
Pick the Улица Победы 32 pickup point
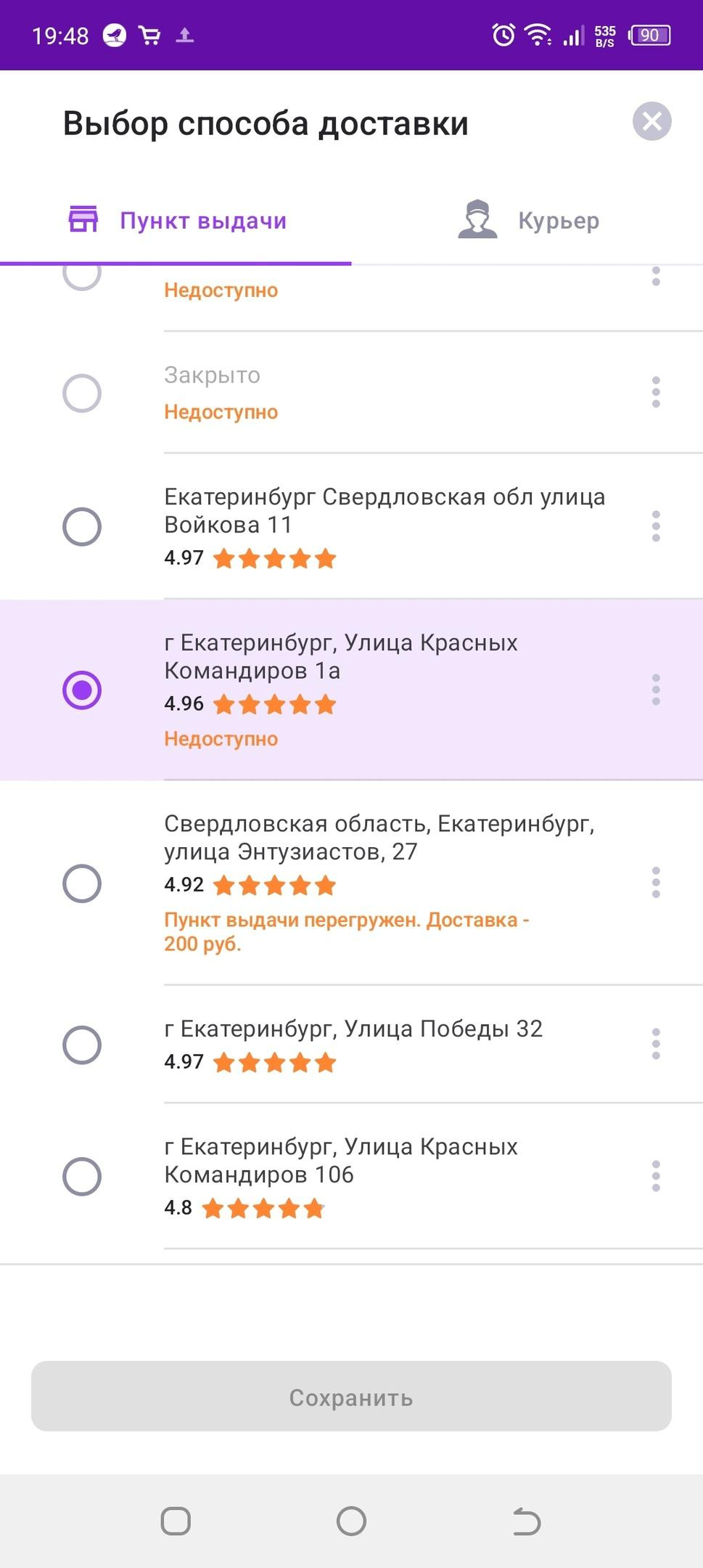click(82, 1045)
